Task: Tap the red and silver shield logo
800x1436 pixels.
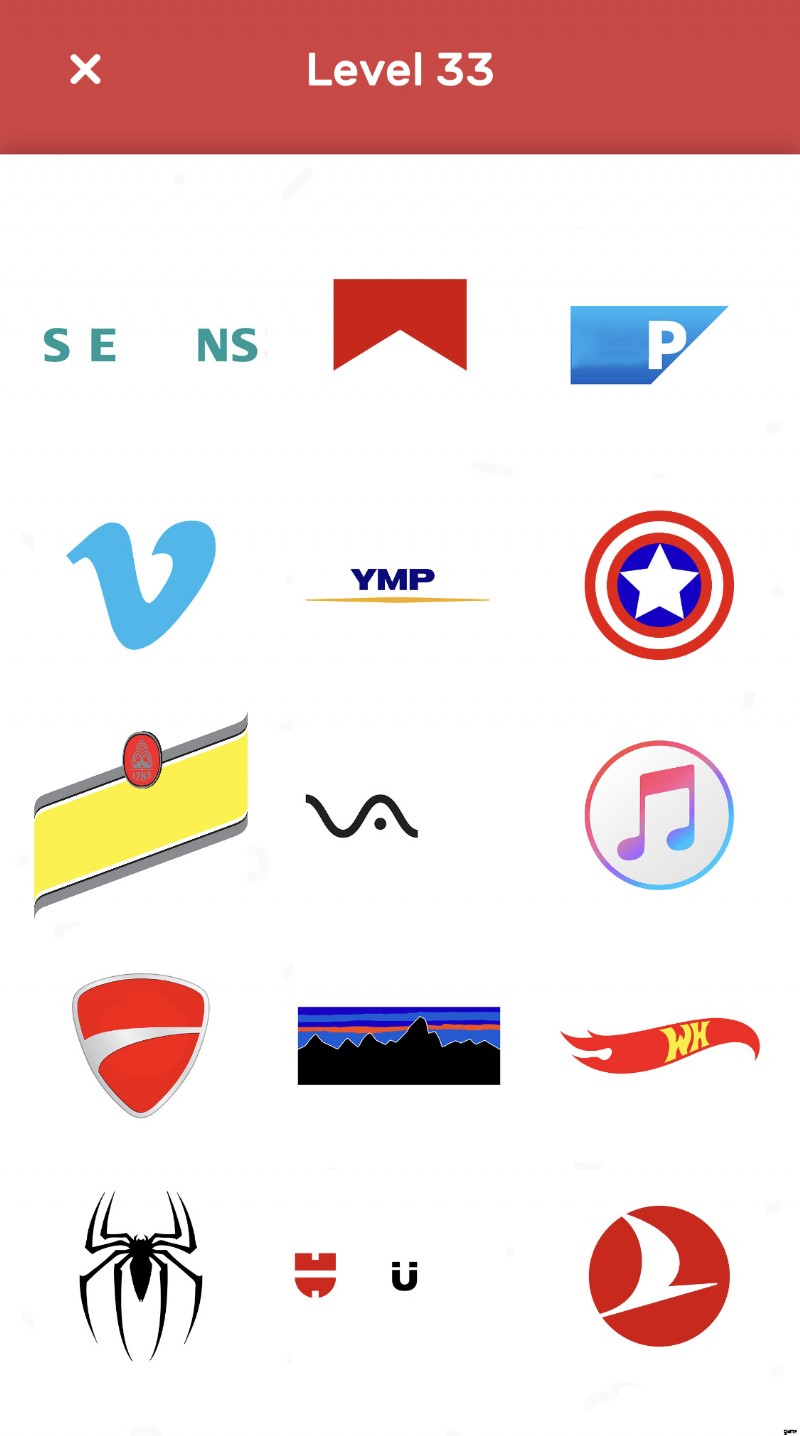Action: pyautogui.click(x=141, y=1045)
